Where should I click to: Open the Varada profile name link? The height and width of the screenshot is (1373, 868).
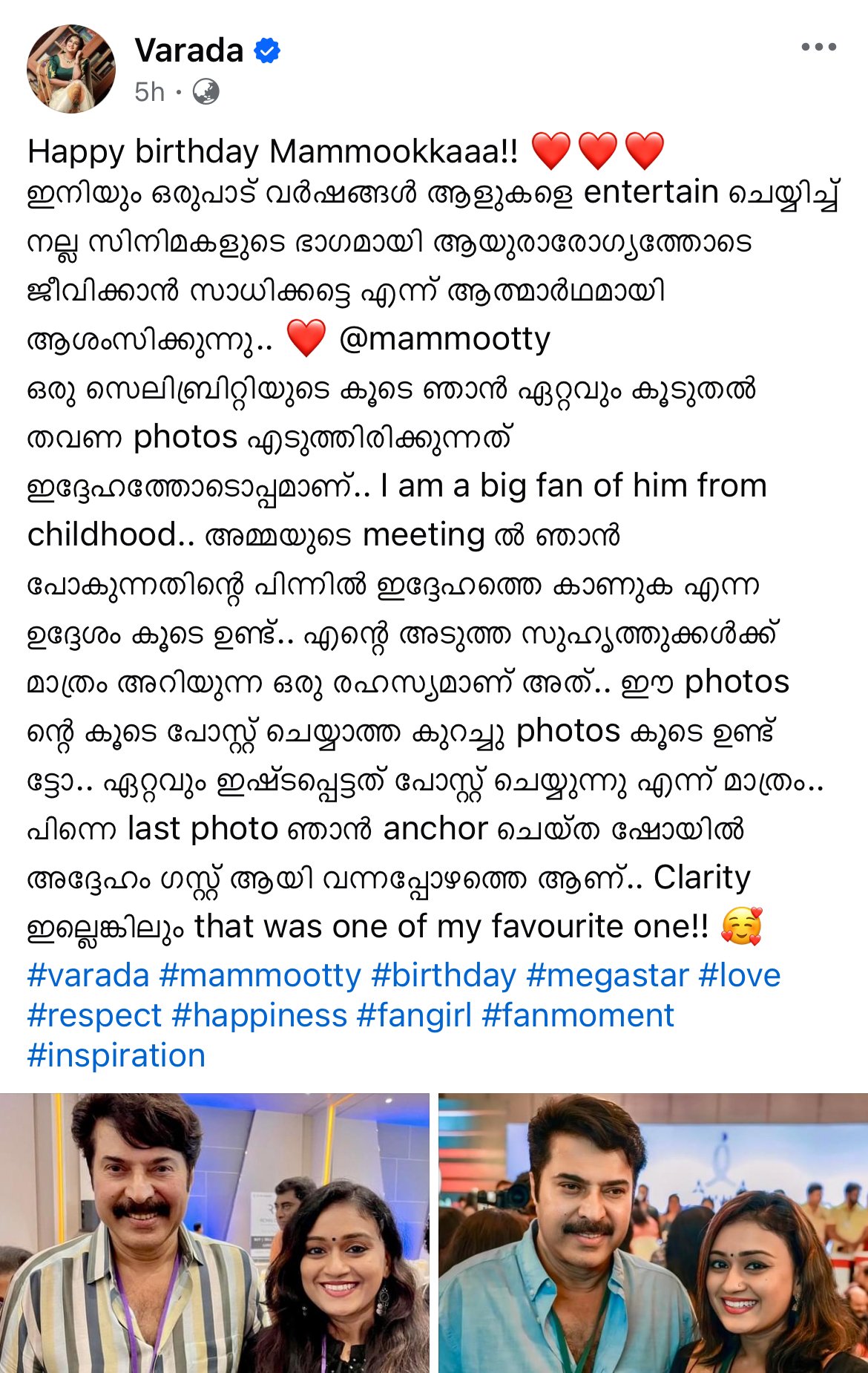tap(189, 50)
